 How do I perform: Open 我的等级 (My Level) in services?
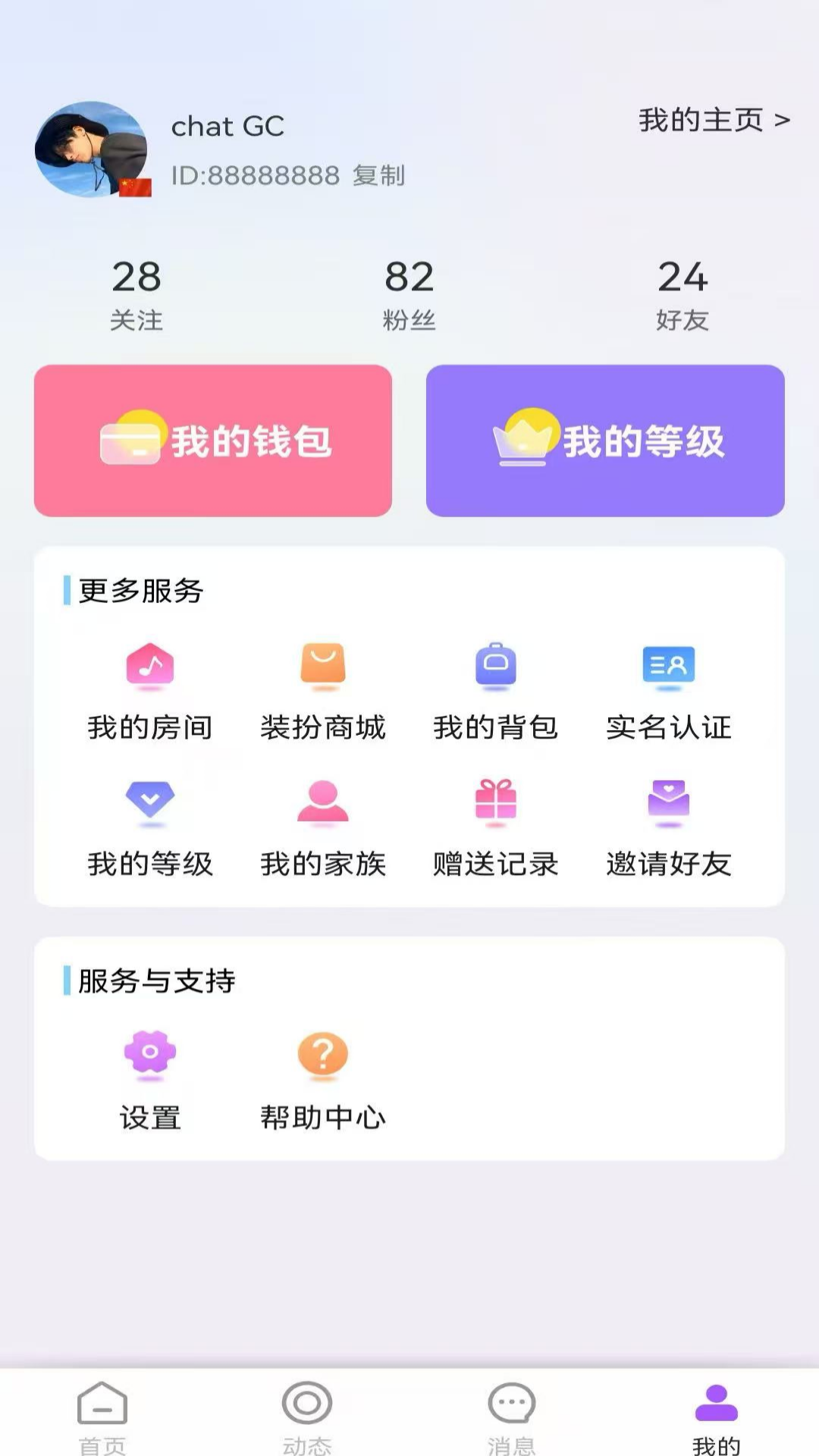149,827
